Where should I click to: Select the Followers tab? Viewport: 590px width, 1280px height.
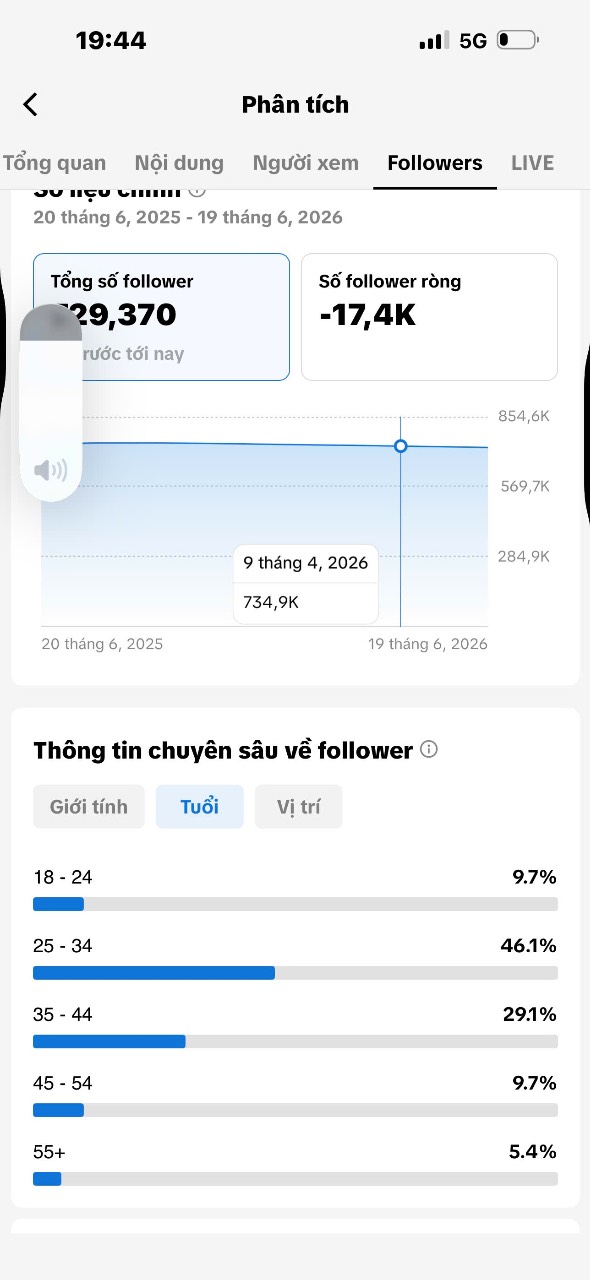[x=435, y=163]
